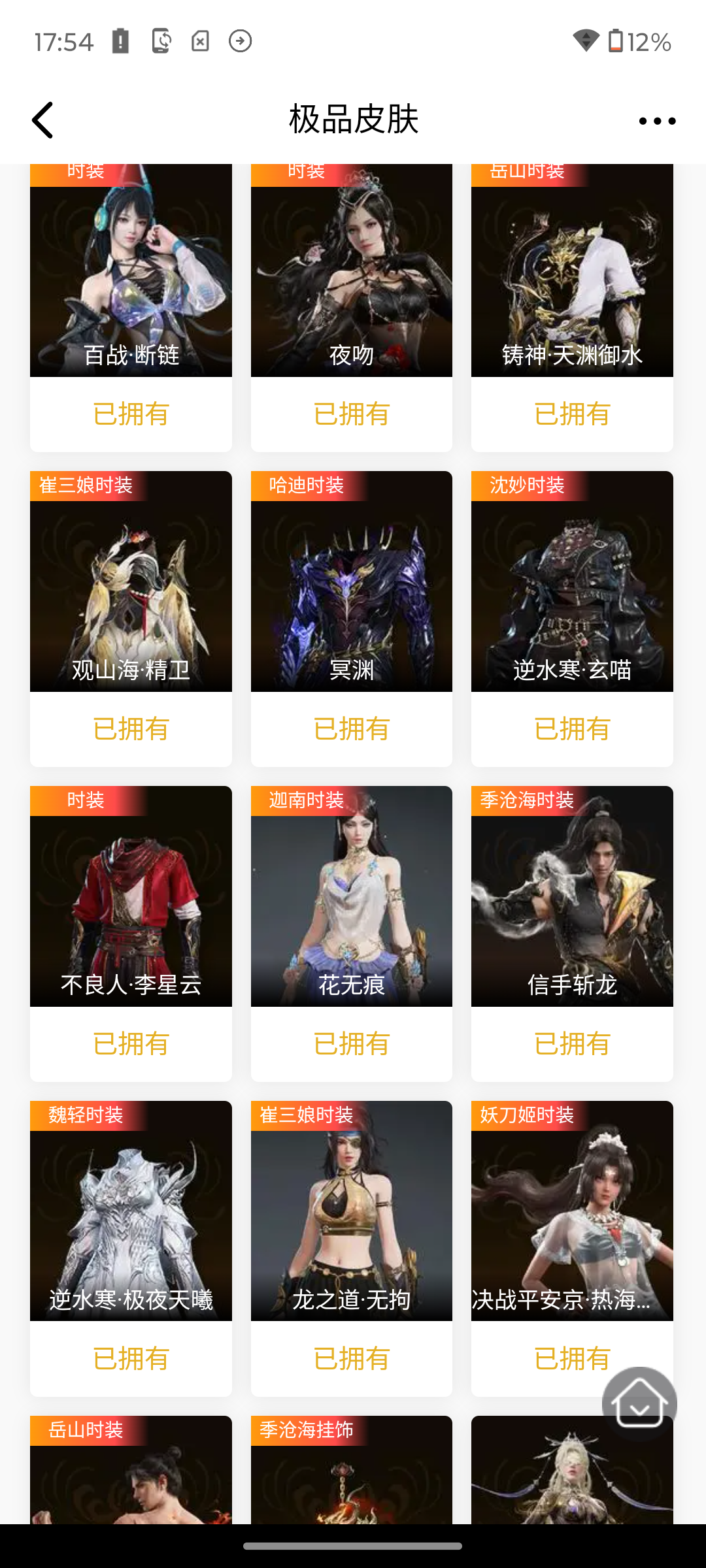This screenshot has width=706, height=1568.
Task: Open the 季沧海挂饰 item card
Action: [352, 1477]
